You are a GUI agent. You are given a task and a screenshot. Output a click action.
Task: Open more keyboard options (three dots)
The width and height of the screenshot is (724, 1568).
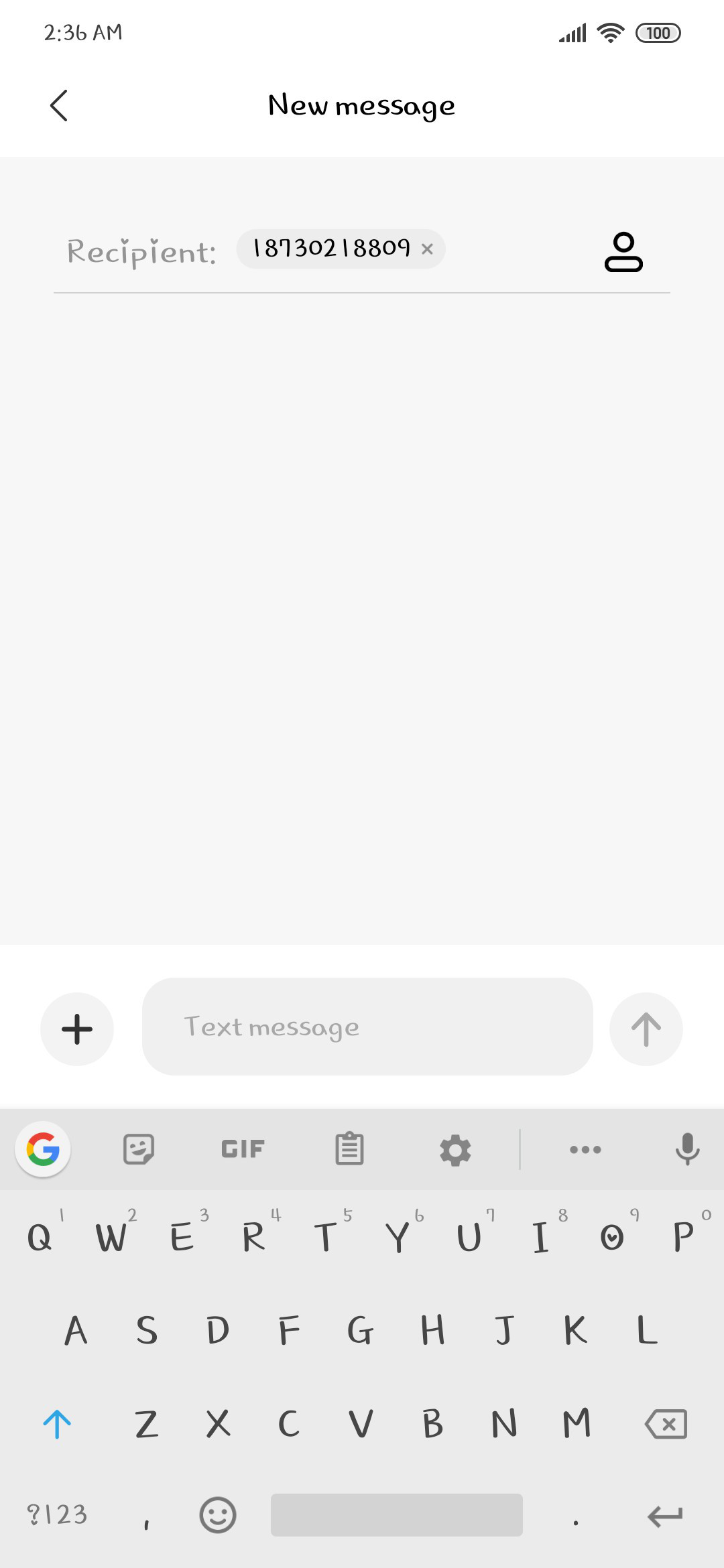tap(585, 1150)
